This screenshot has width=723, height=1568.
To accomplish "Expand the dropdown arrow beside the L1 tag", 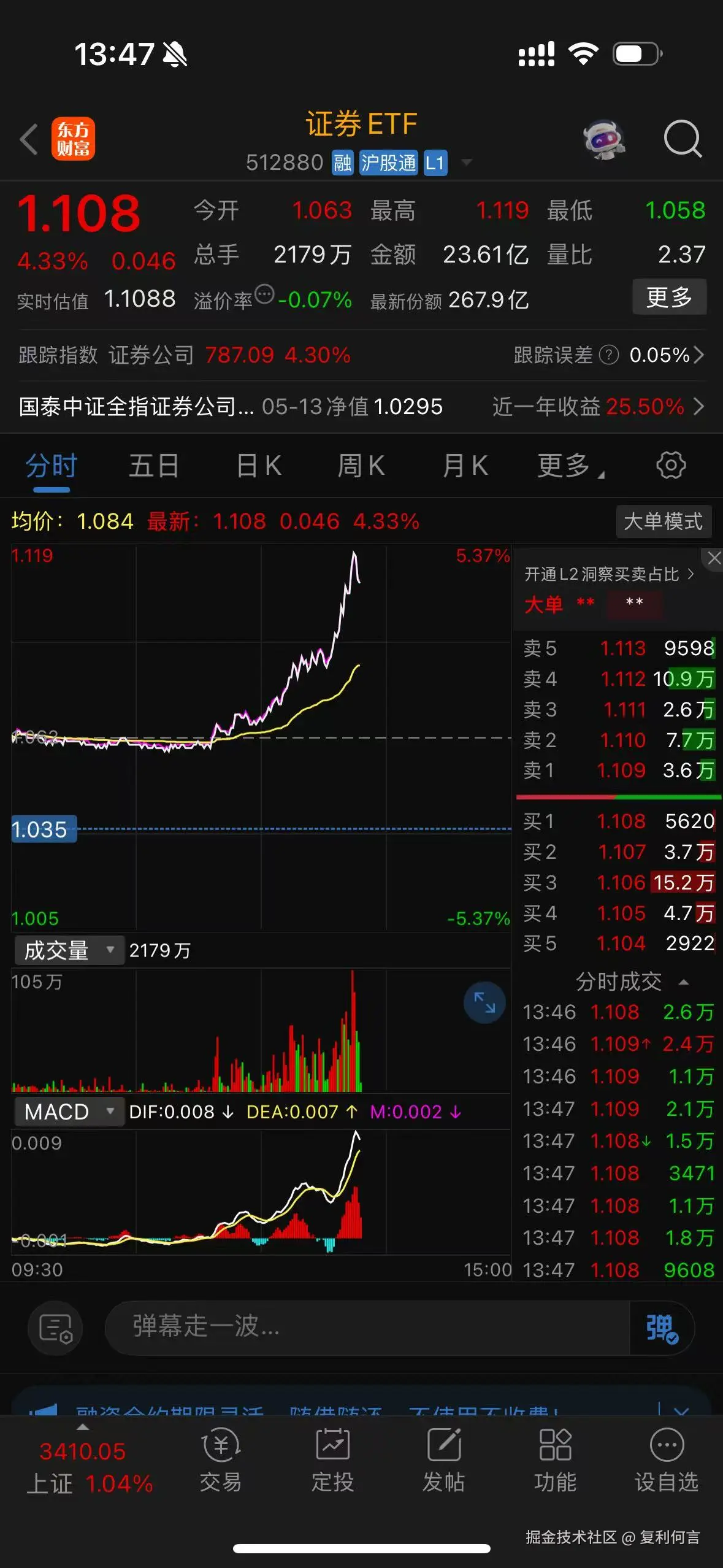I will click(x=467, y=163).
